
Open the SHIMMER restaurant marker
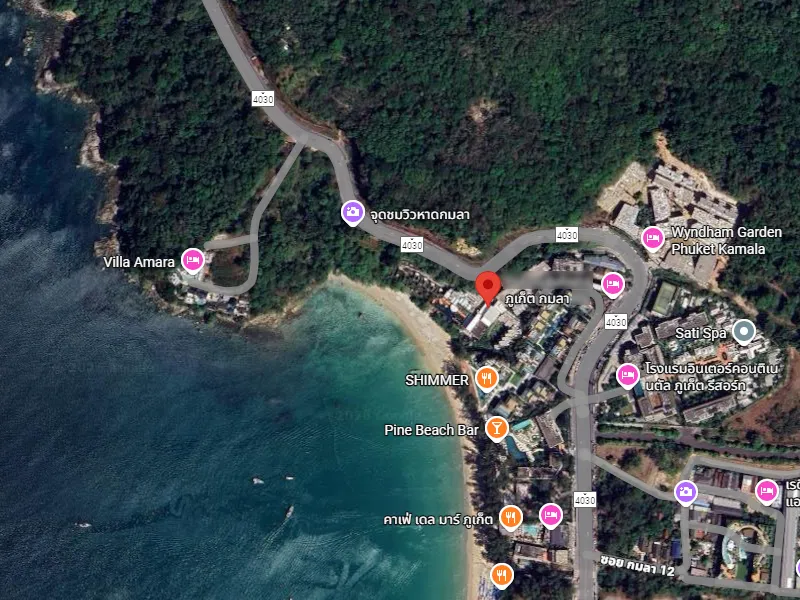486,378
